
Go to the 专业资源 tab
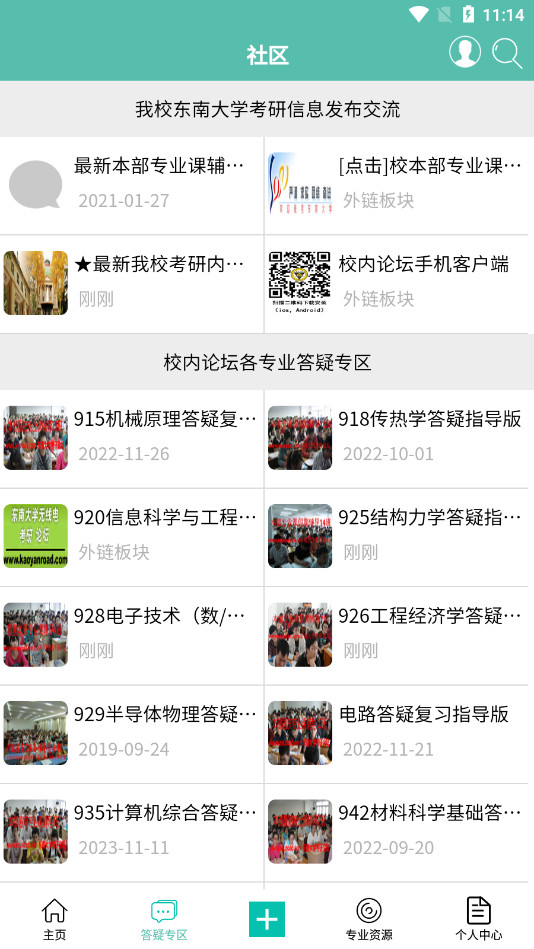pyautogui.click(x=369, y=919)
